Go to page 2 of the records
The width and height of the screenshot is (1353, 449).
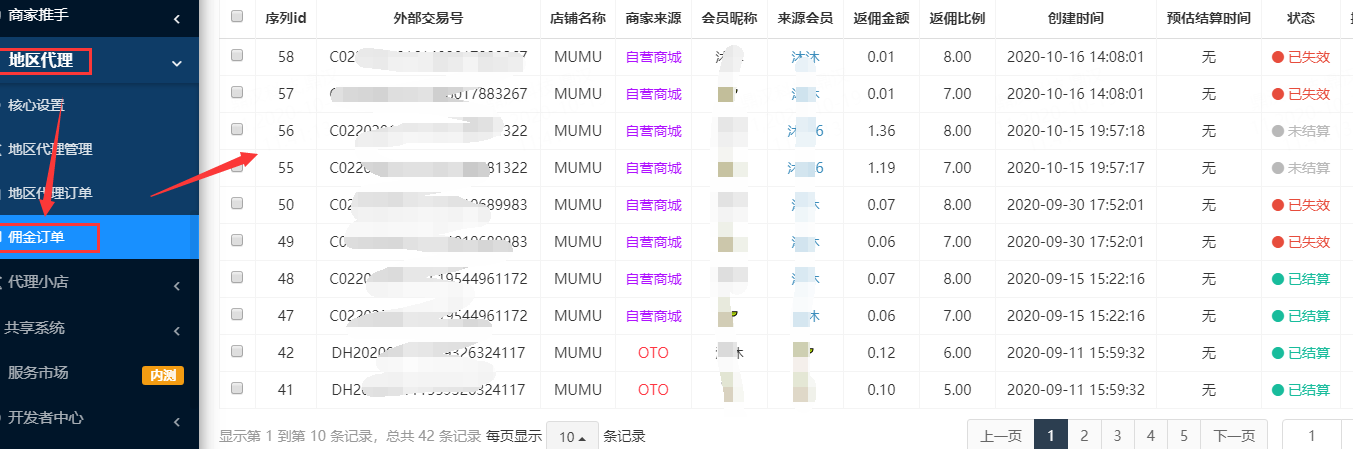click(1084, 436)
